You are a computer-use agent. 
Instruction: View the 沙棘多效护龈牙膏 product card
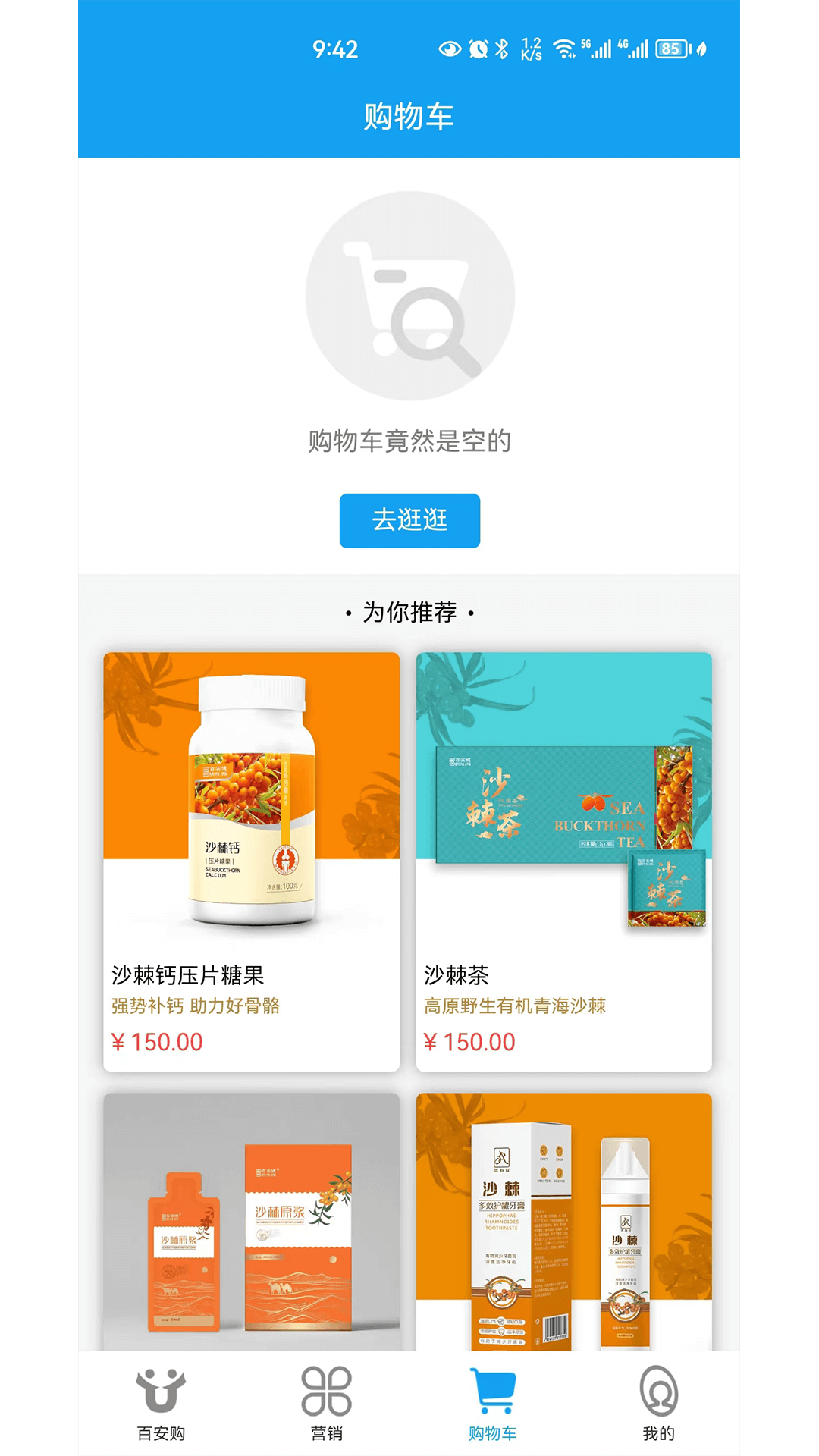(563, 1221)
